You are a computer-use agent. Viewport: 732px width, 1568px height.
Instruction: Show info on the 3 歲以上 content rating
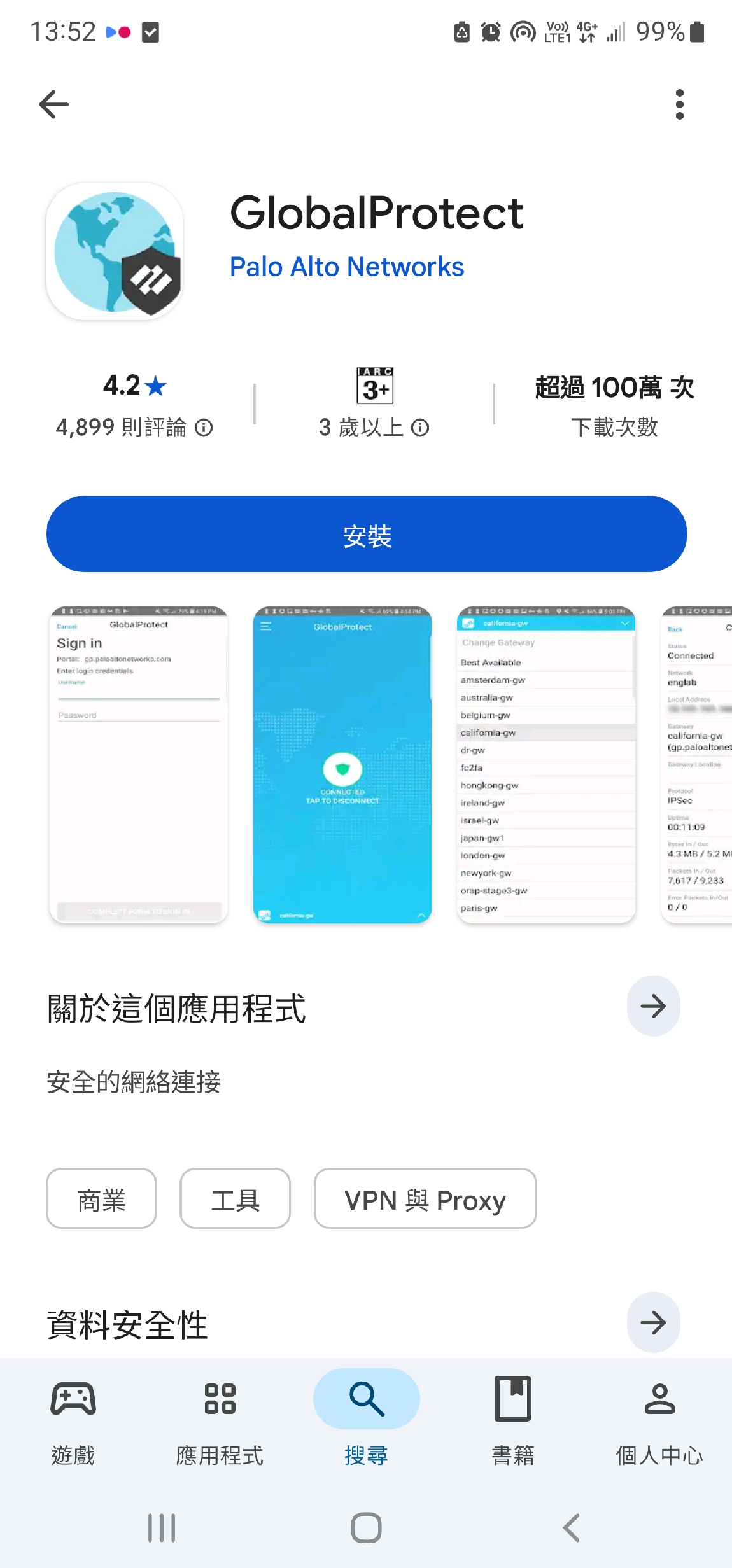click(x=420, y=428)
